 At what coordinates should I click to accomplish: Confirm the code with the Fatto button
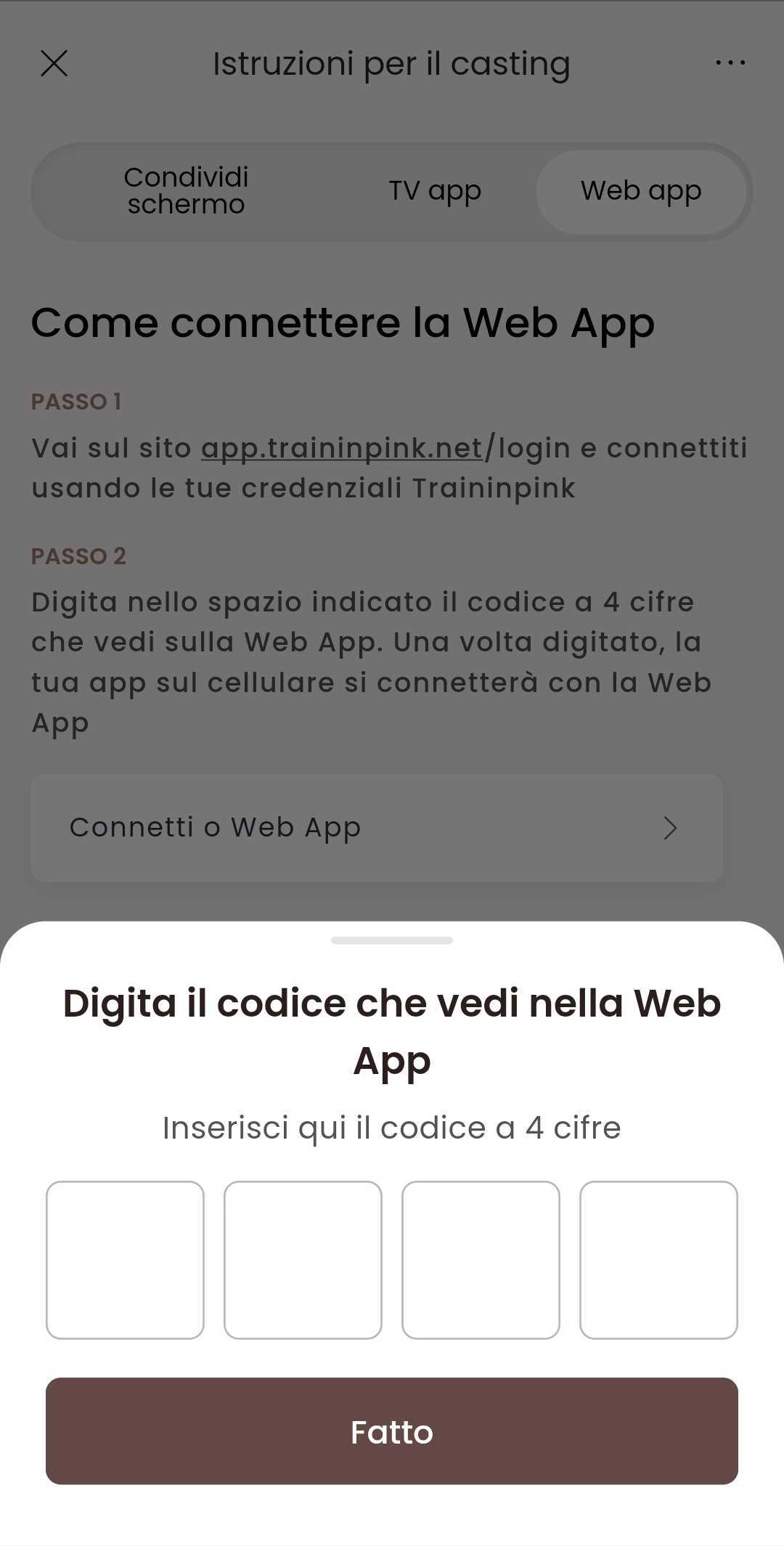392,1431
